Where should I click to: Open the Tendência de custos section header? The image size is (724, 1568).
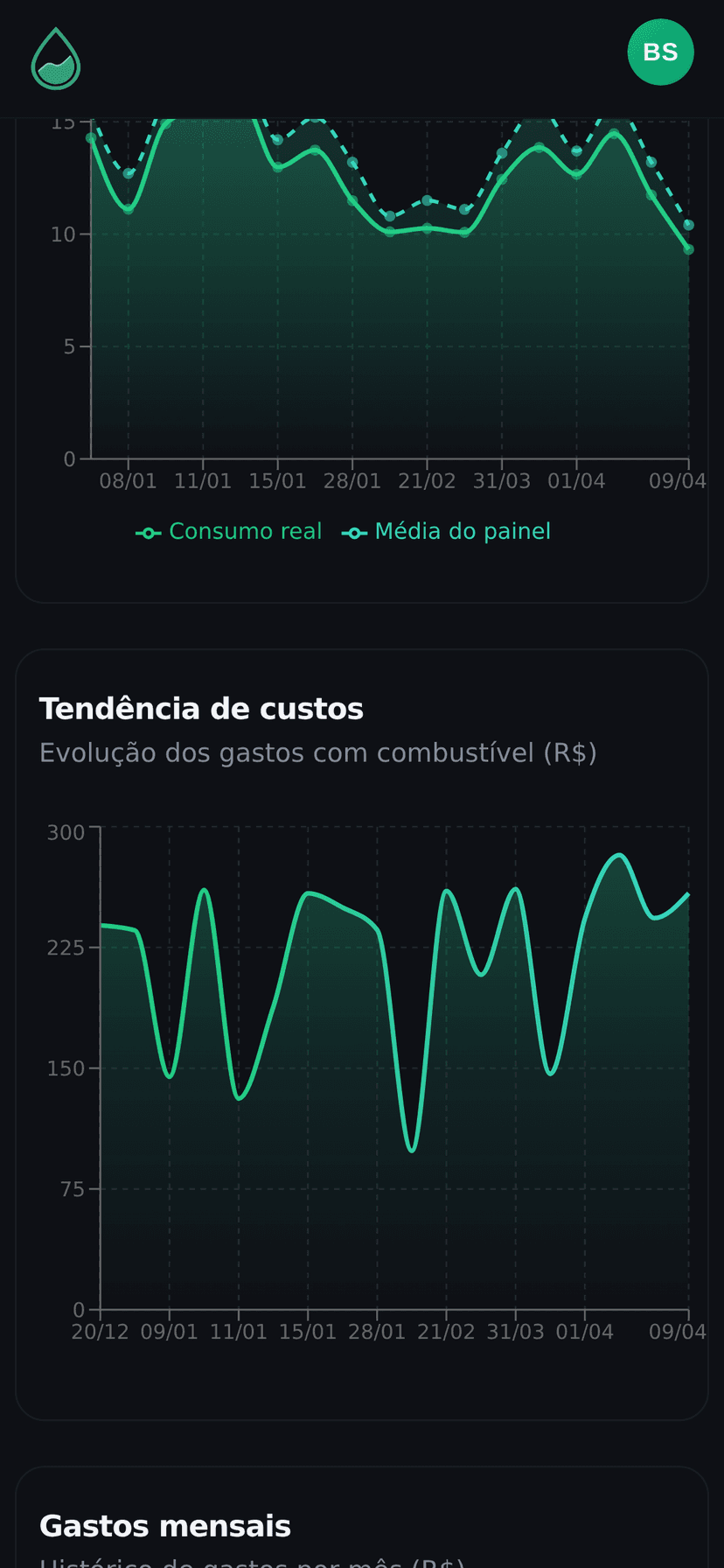tap(201, 709)
